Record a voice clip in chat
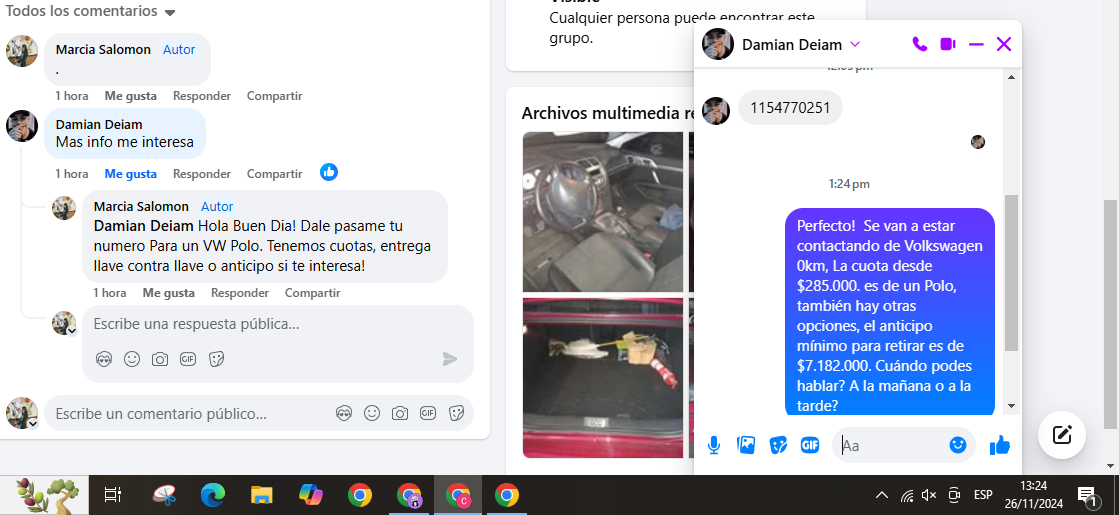This screenshot has width=1119, height=515. pyautogui.click(x=714, y=445)
